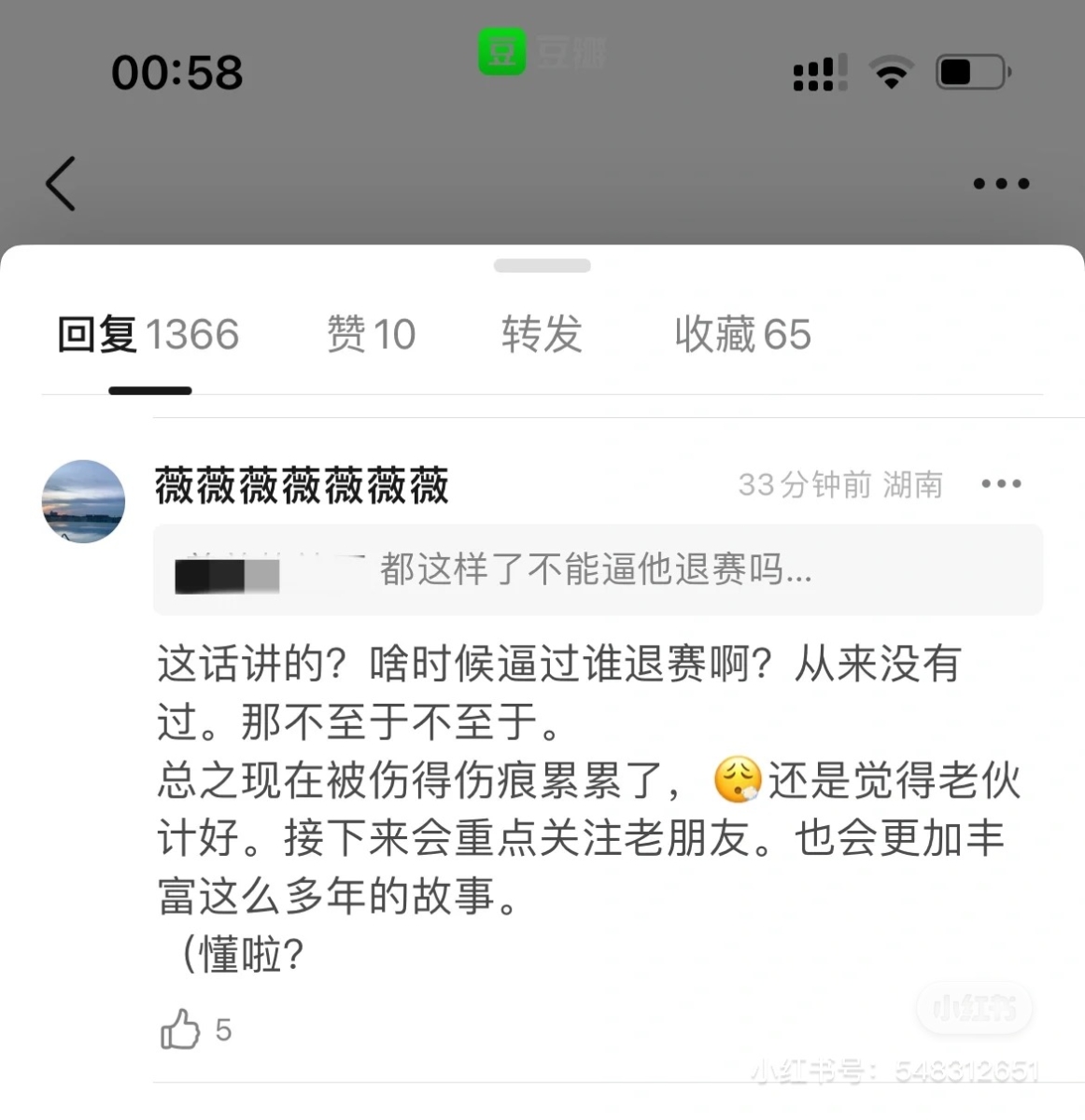1085x1120 pixels.
Task: Open the 转发 tab
Action: point(542,335)
